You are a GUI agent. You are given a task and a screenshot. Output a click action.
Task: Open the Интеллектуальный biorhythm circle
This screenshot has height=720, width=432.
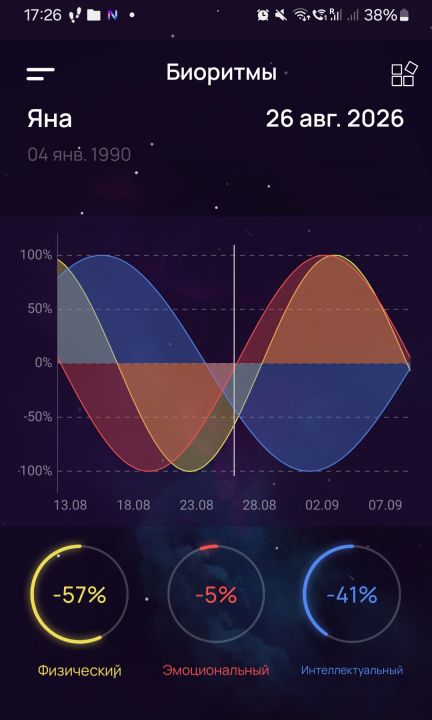click(x=352, y=594)
